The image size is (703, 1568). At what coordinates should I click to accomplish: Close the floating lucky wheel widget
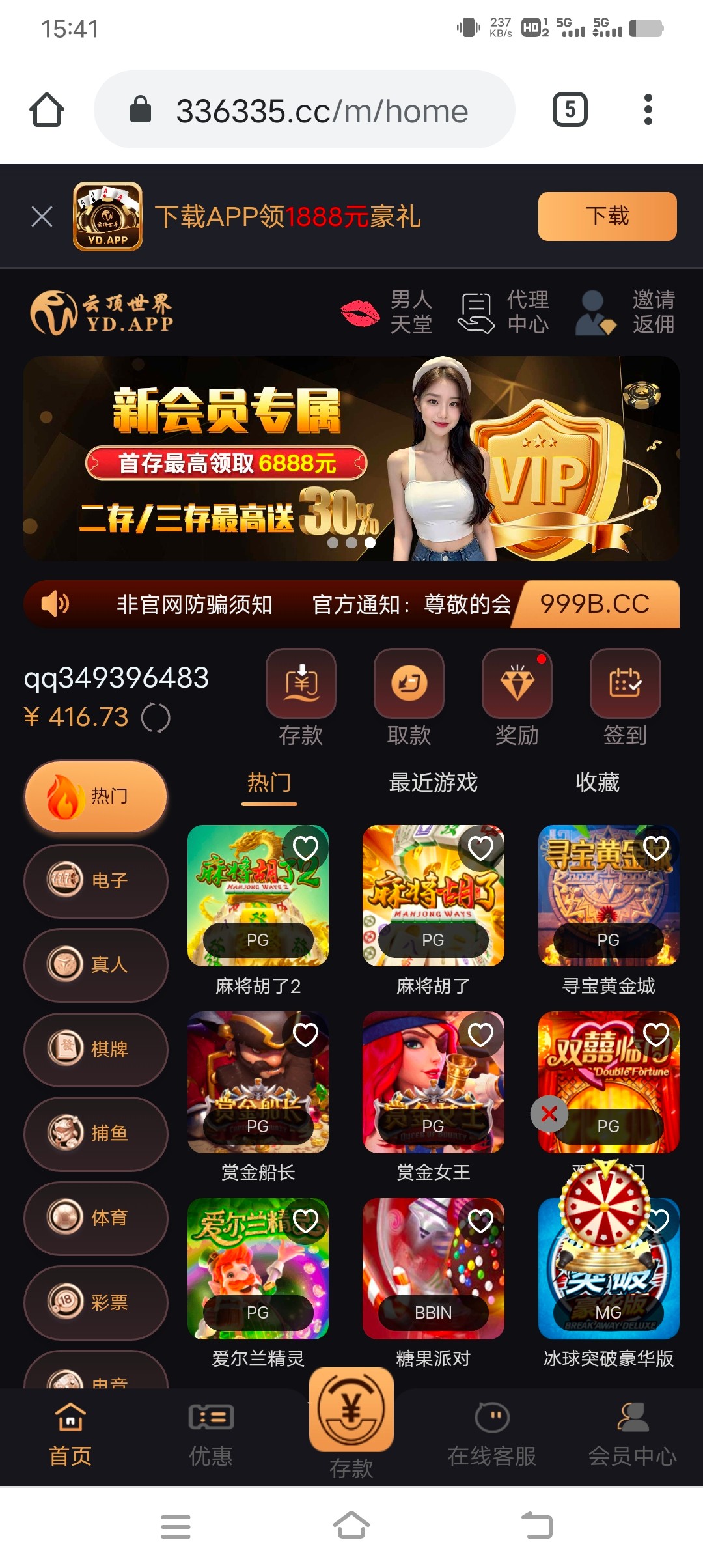[549, 1114]
